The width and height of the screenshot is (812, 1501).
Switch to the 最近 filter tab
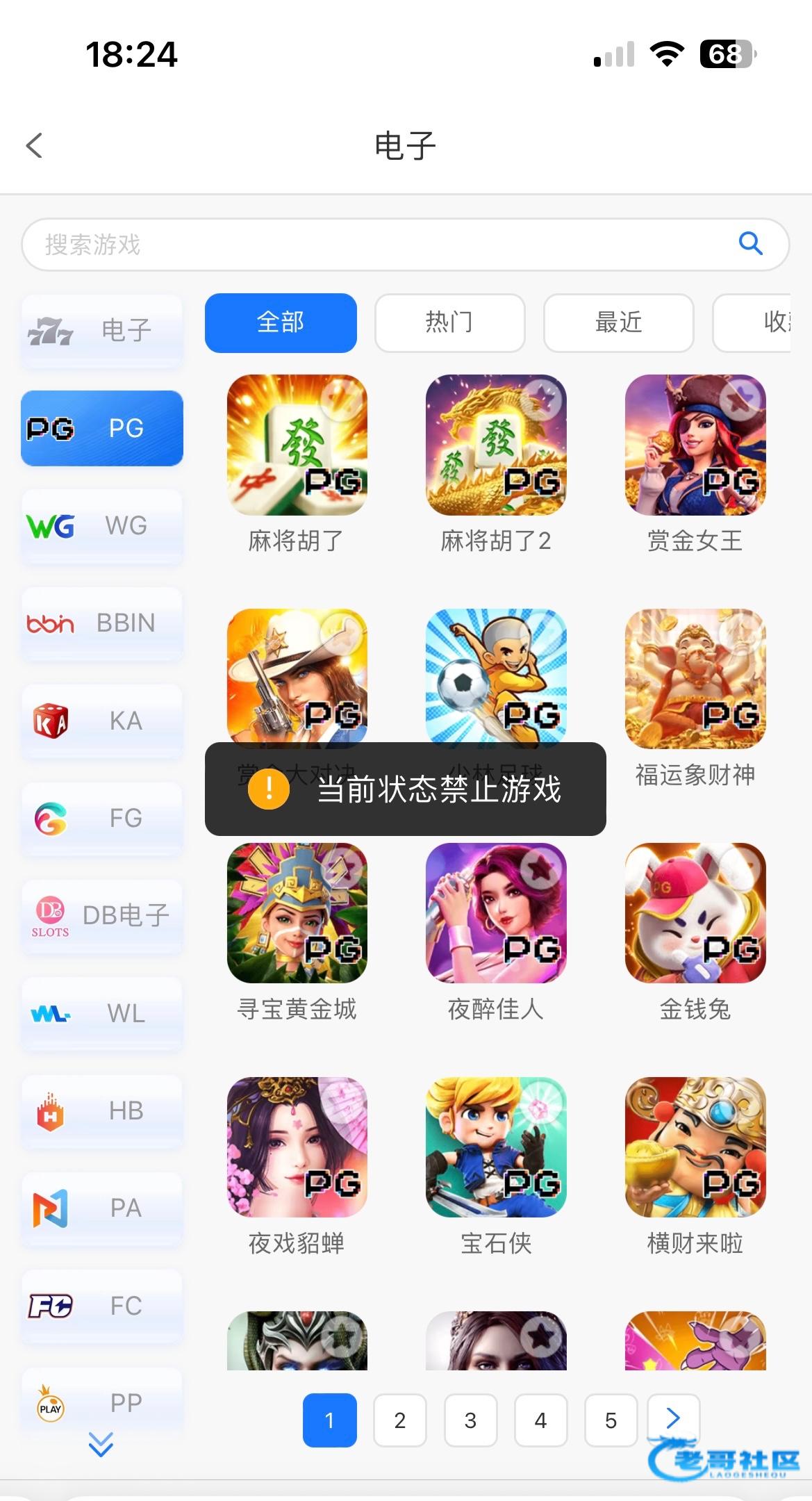click(x=618, y=322)
